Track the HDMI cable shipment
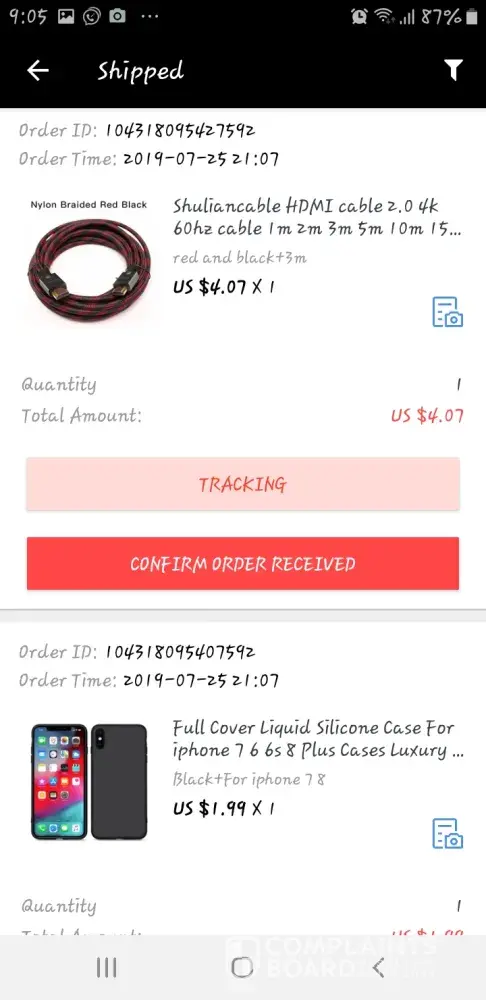This screenshot has height=1000, width=486. click(242, 484)
